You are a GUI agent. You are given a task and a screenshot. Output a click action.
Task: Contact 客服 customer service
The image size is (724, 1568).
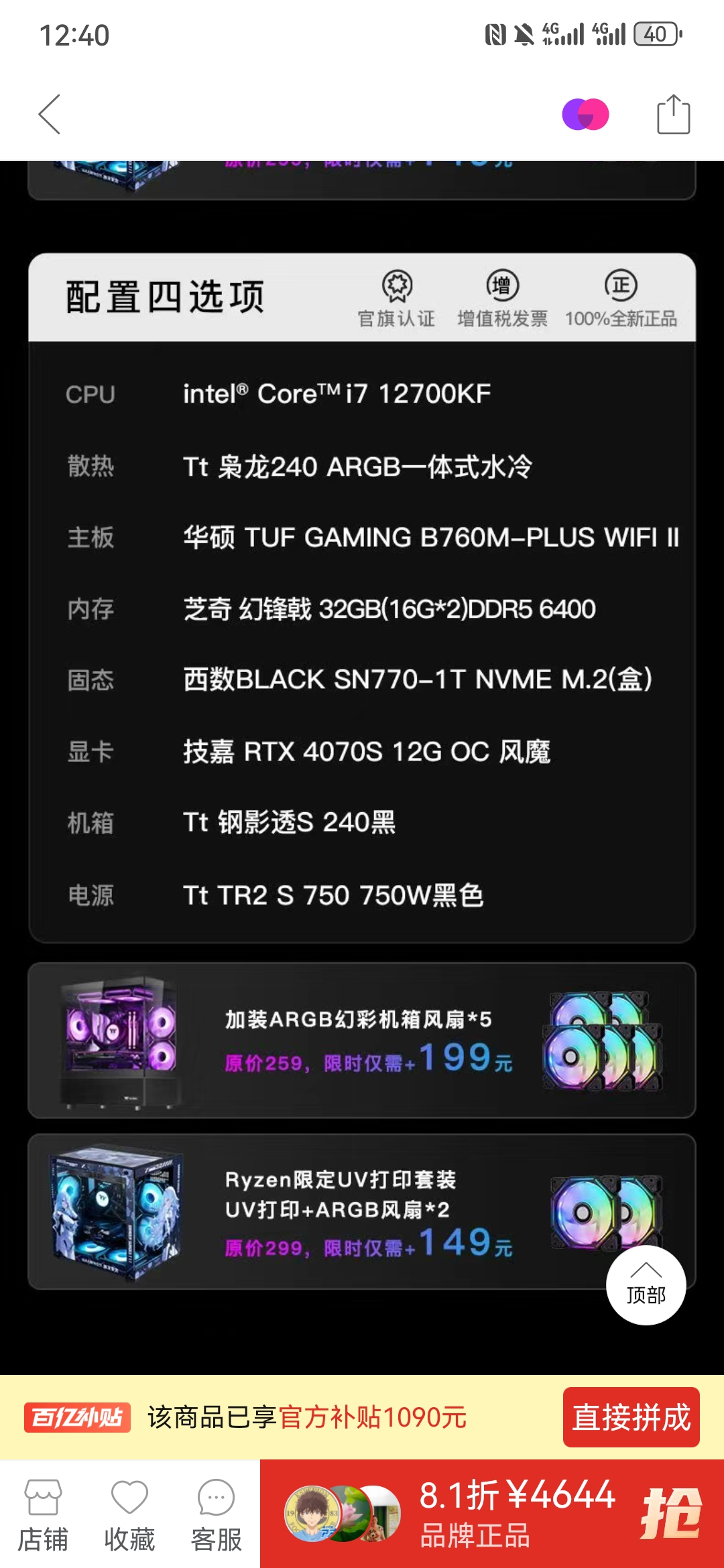tap(216, 1514)
